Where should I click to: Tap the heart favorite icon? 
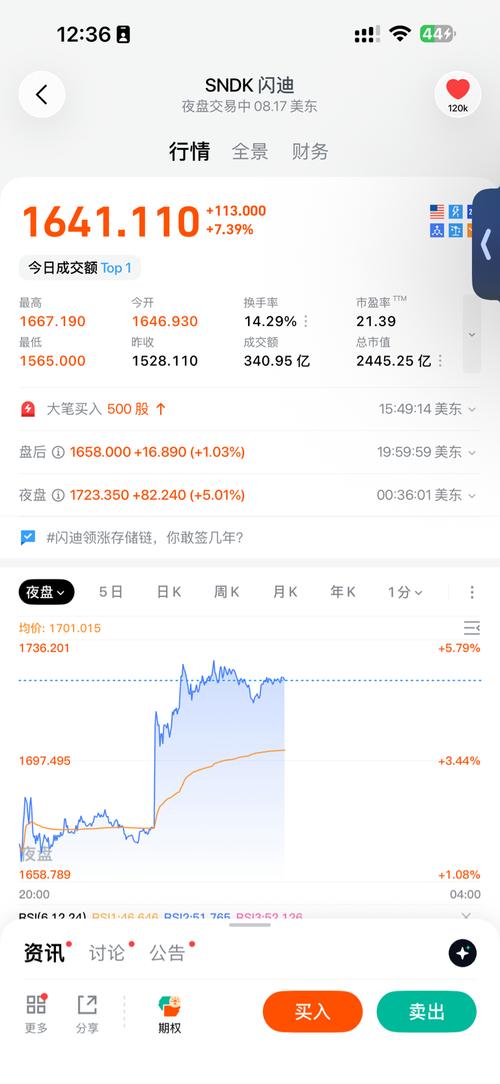(458, 94)
